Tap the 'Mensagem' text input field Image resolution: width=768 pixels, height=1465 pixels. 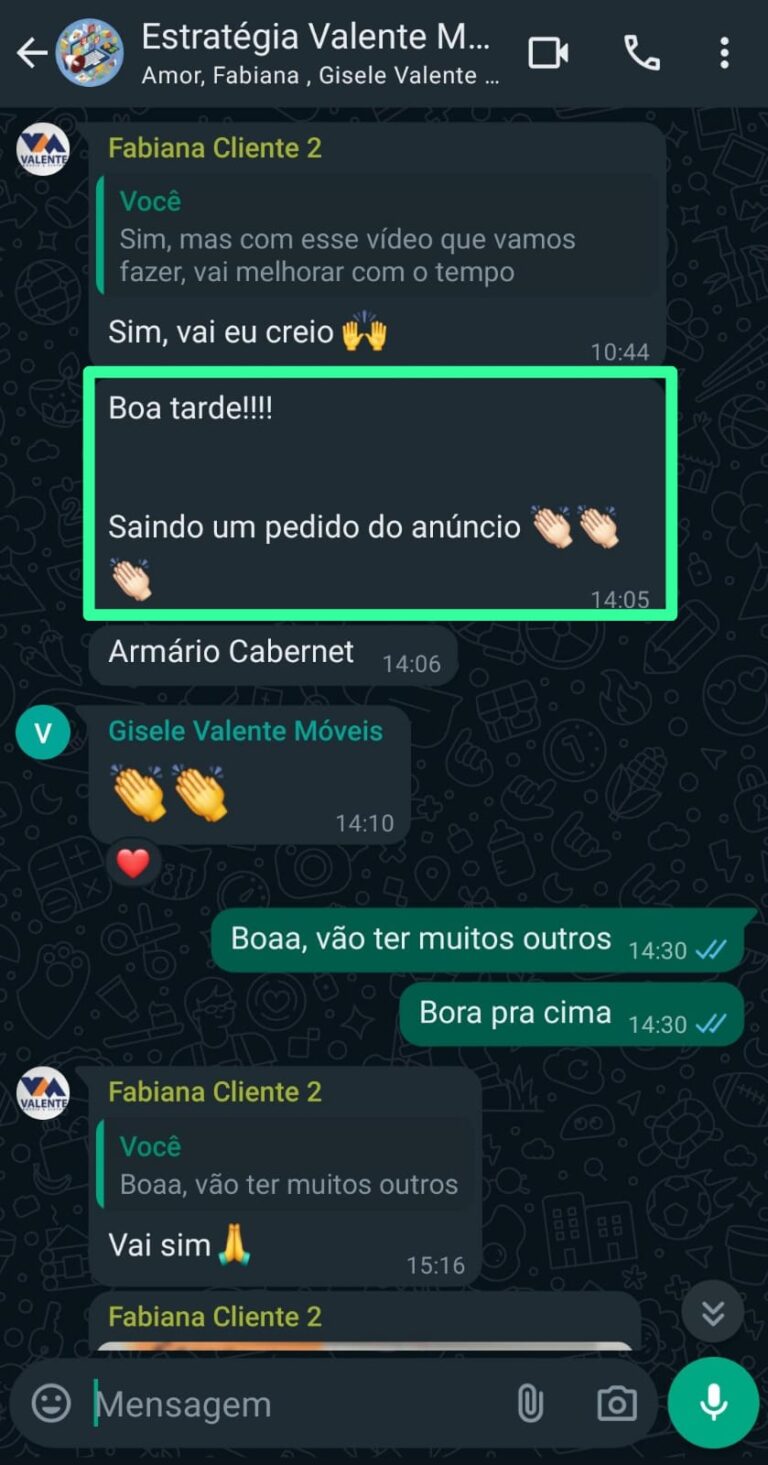point(250,1403)
